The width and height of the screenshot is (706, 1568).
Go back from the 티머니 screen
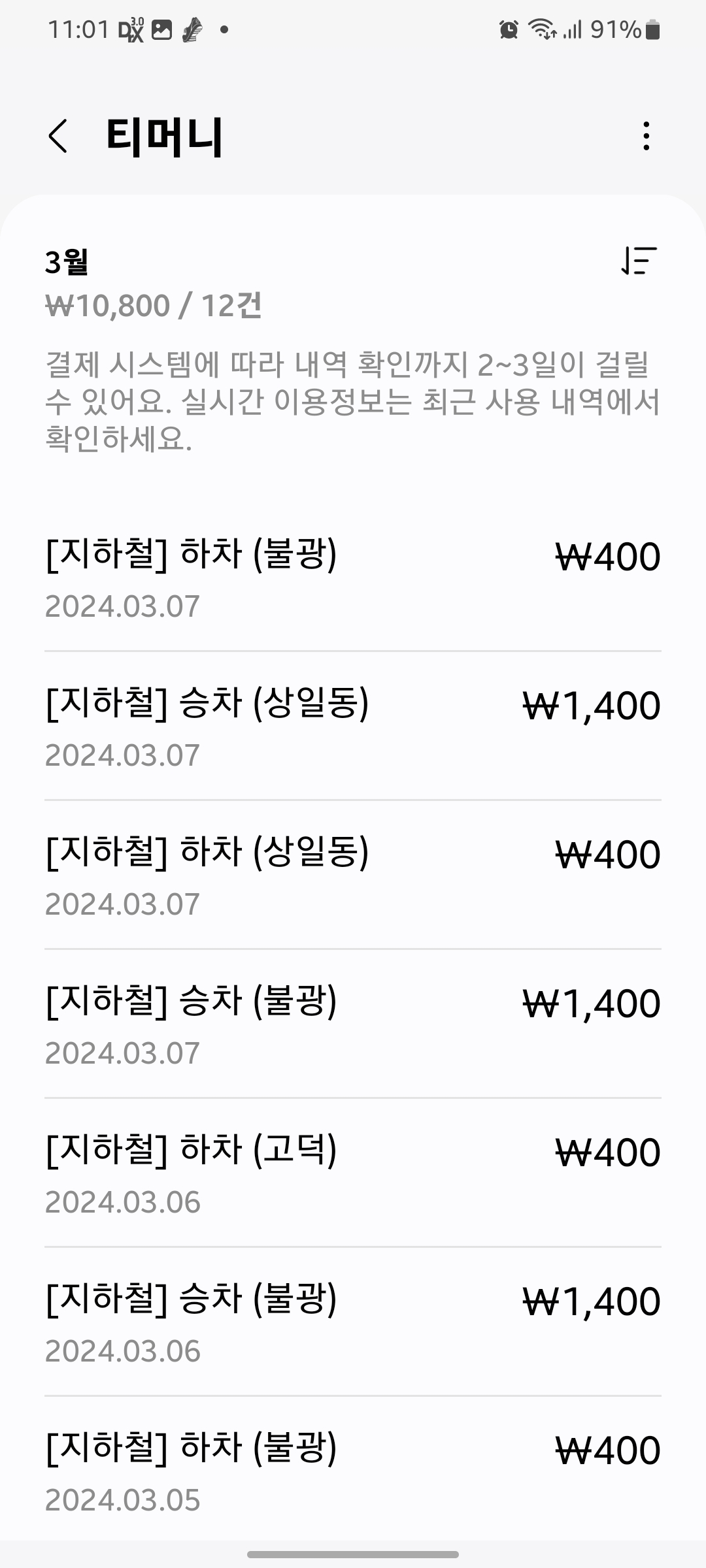point(58,137)
